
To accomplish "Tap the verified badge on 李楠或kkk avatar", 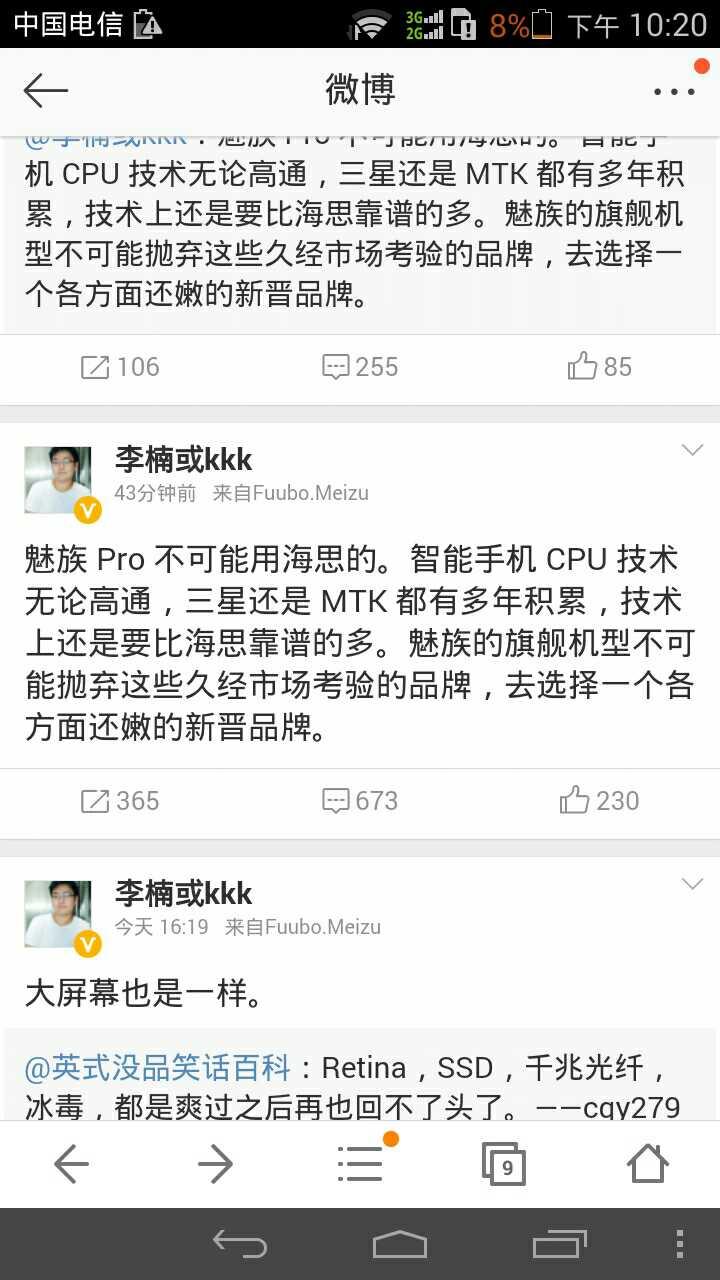I will point(88,510).
